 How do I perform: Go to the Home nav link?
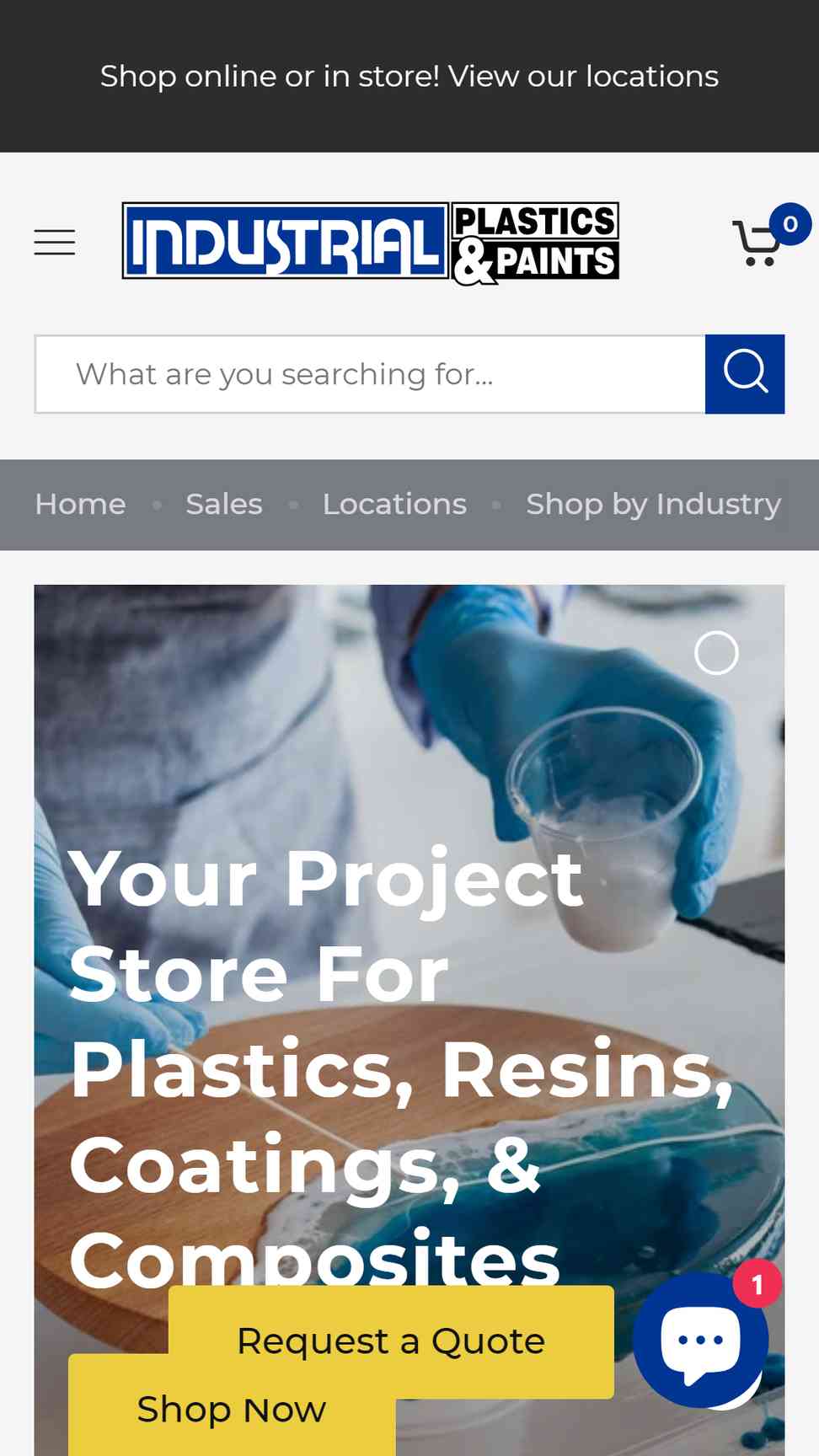coord(80,504)
